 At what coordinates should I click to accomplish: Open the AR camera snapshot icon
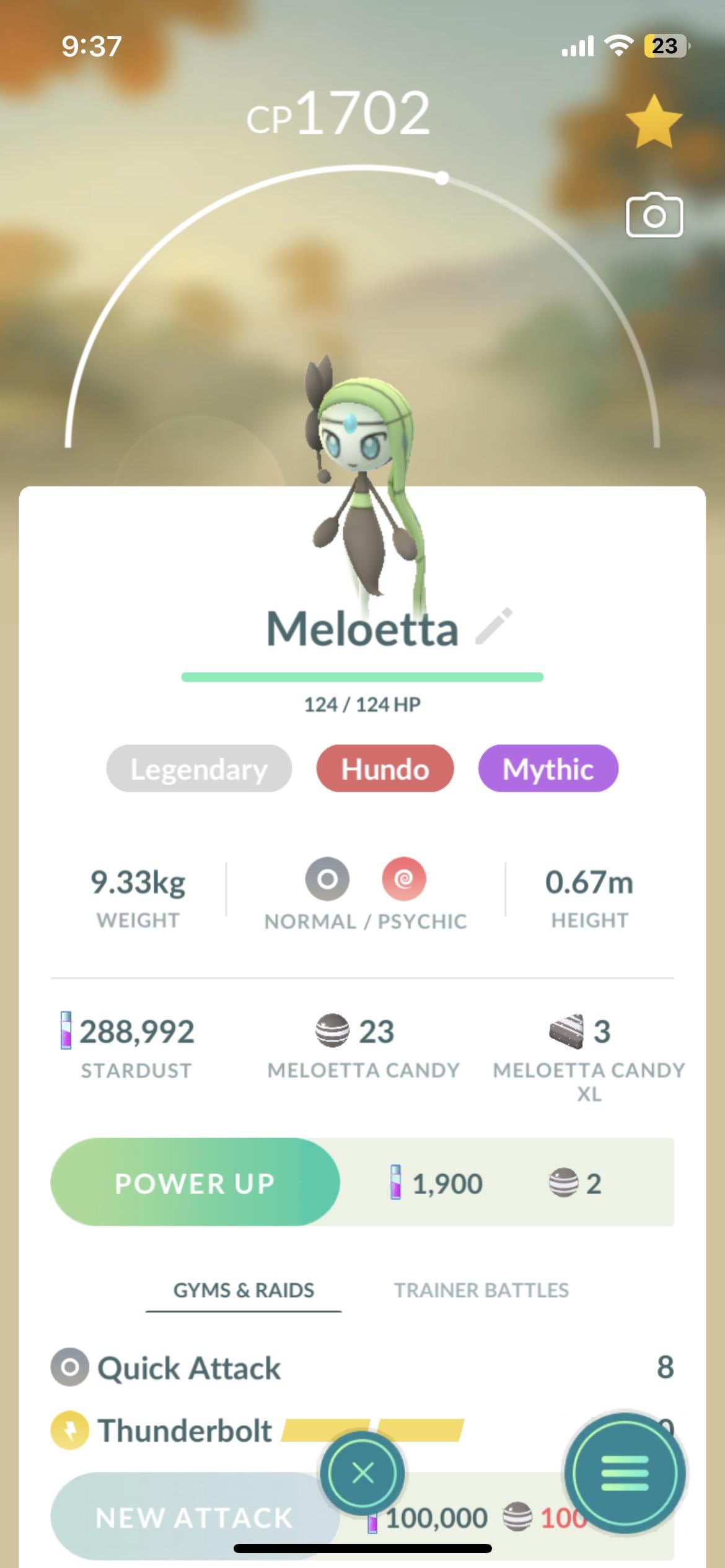[x=654, y=216]
